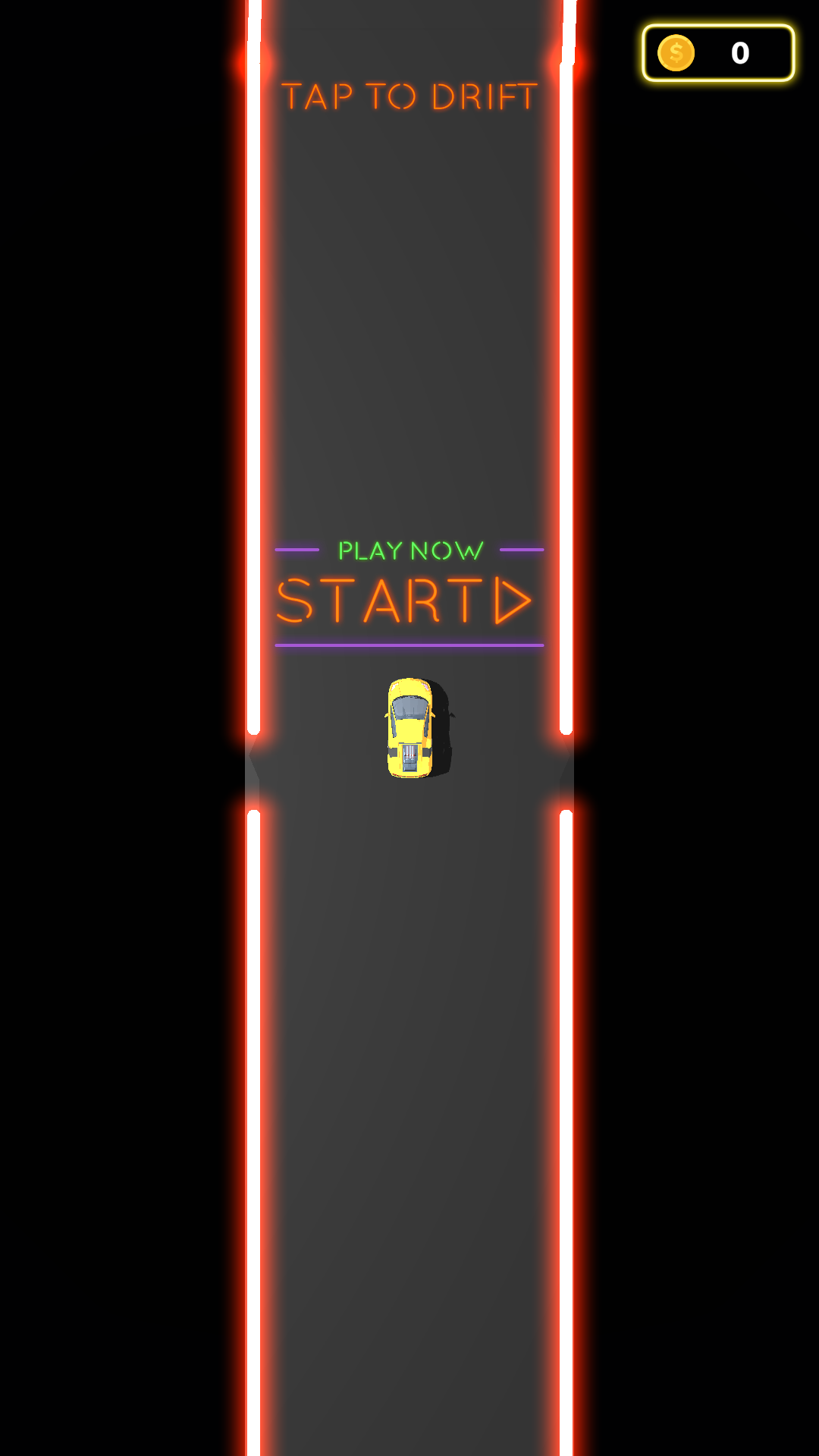Tap START to begin the game
The width and height of the screenshot is (819, 1456).
point(404,601)
